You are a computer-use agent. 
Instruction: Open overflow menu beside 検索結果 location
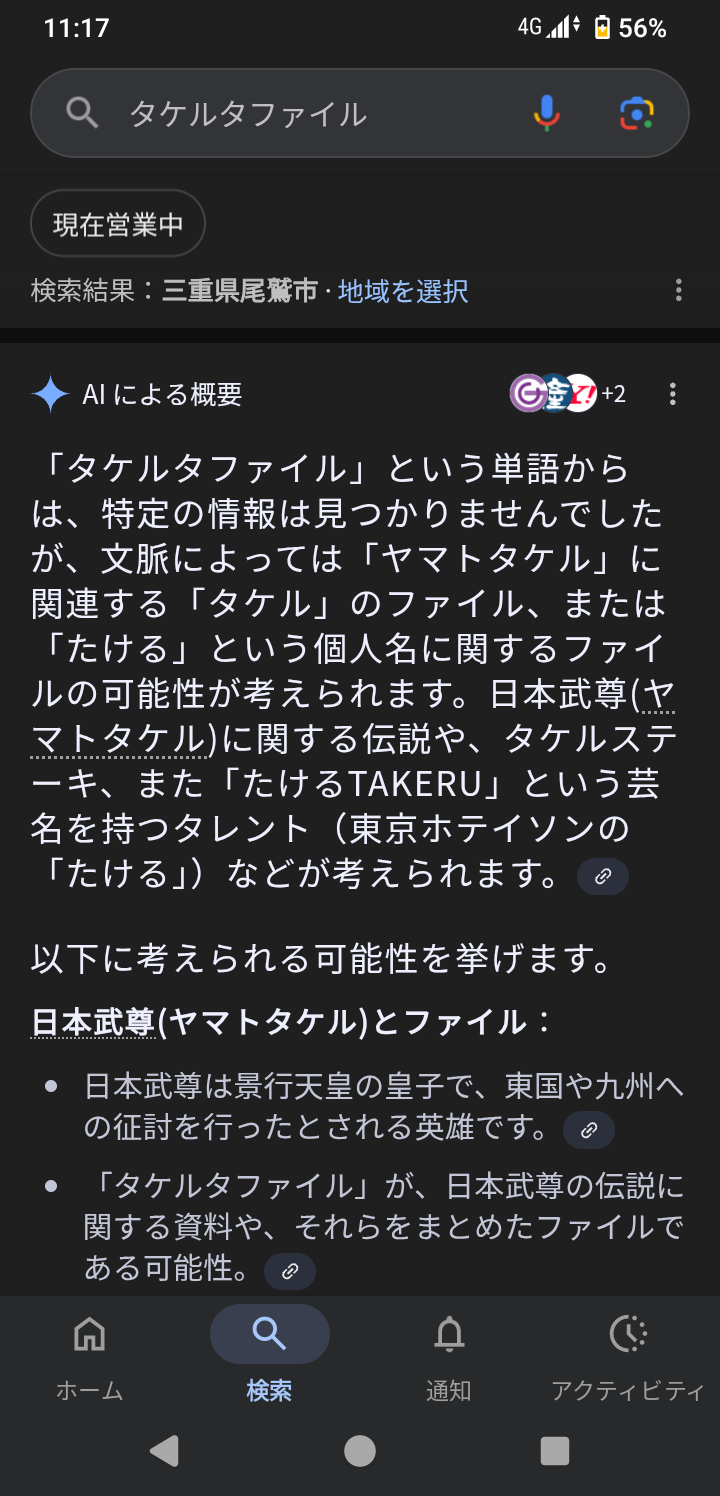point(679,291)
